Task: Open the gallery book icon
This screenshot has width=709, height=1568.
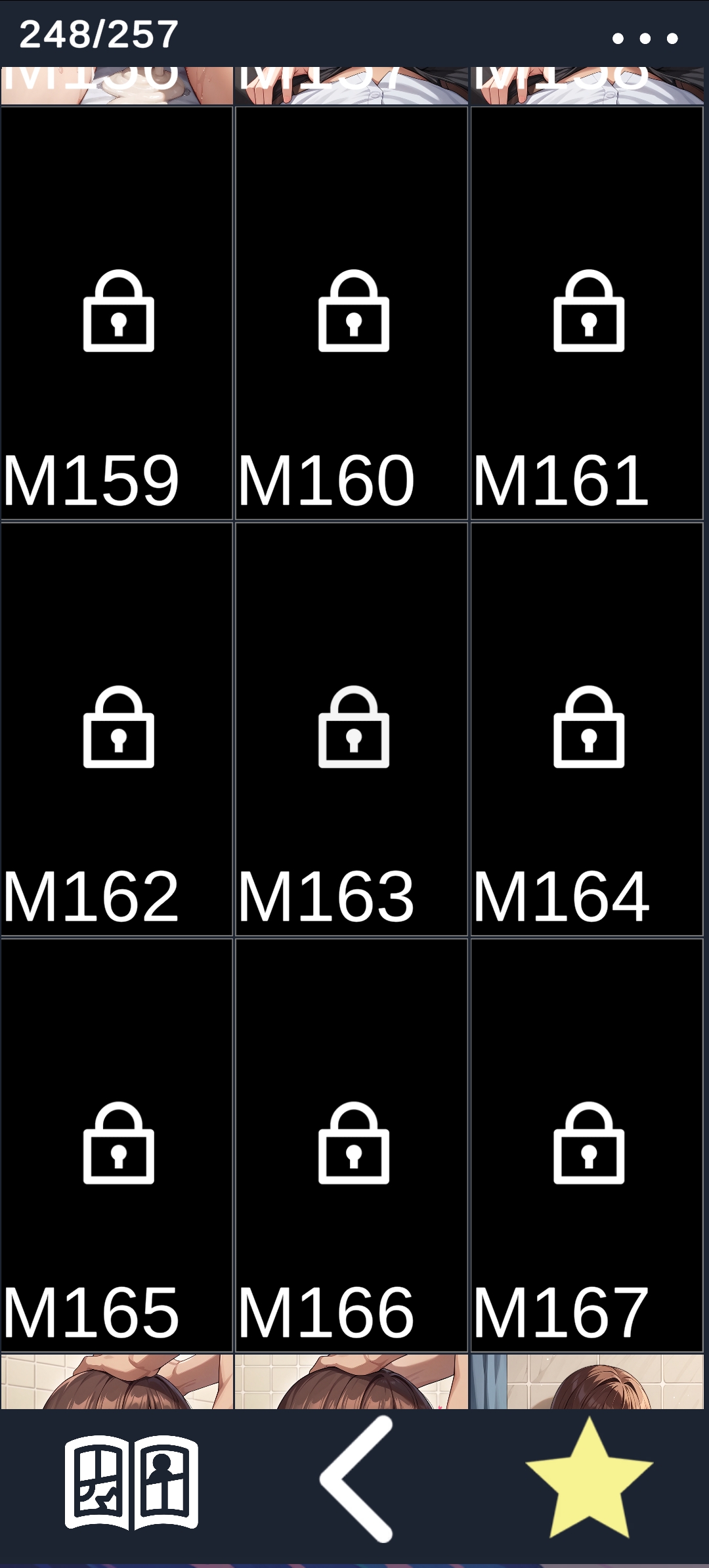Action: click(x=131, y=1482)
